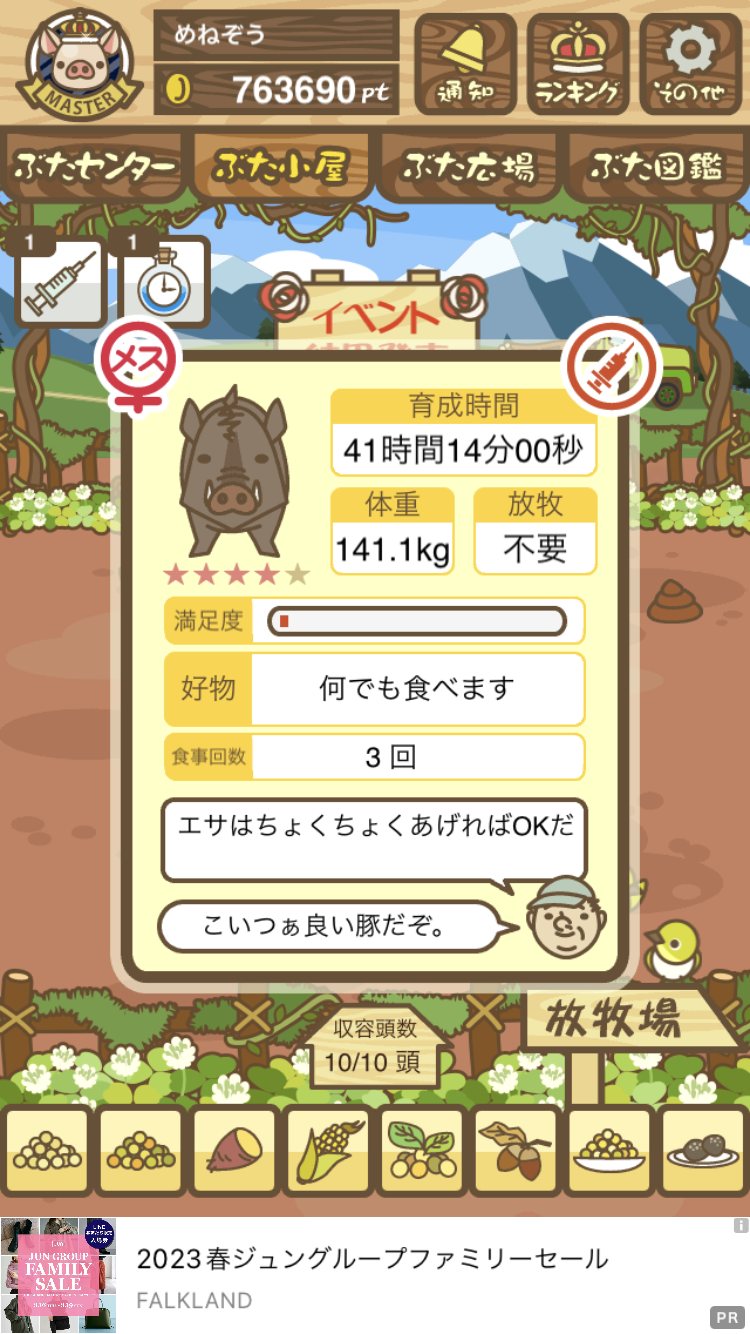Image resolution: width=750 pixels, height=1334 pixels.
Task: Feed the pig the corn
Action: tap(328, 1151)
